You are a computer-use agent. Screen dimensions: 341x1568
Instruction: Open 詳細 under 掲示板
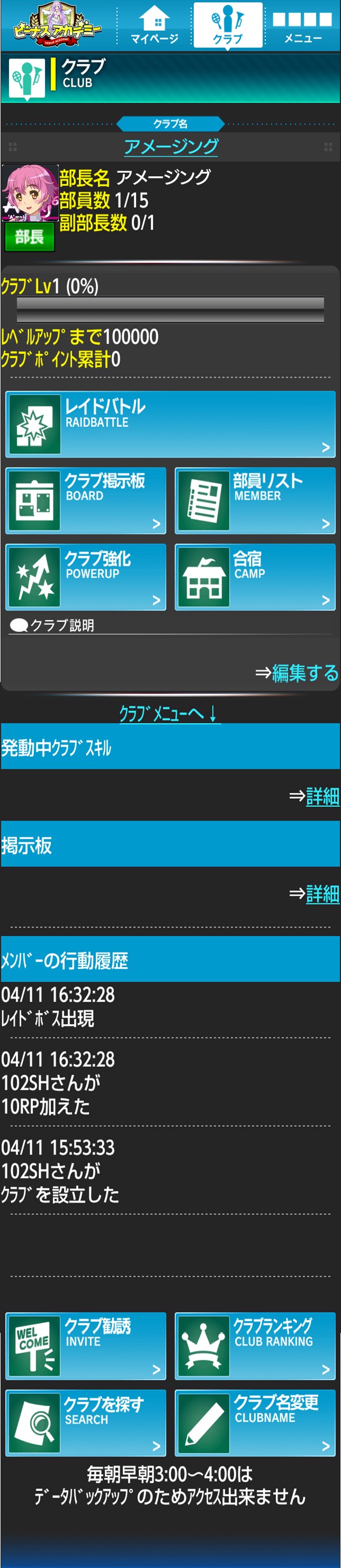[322, 893]
